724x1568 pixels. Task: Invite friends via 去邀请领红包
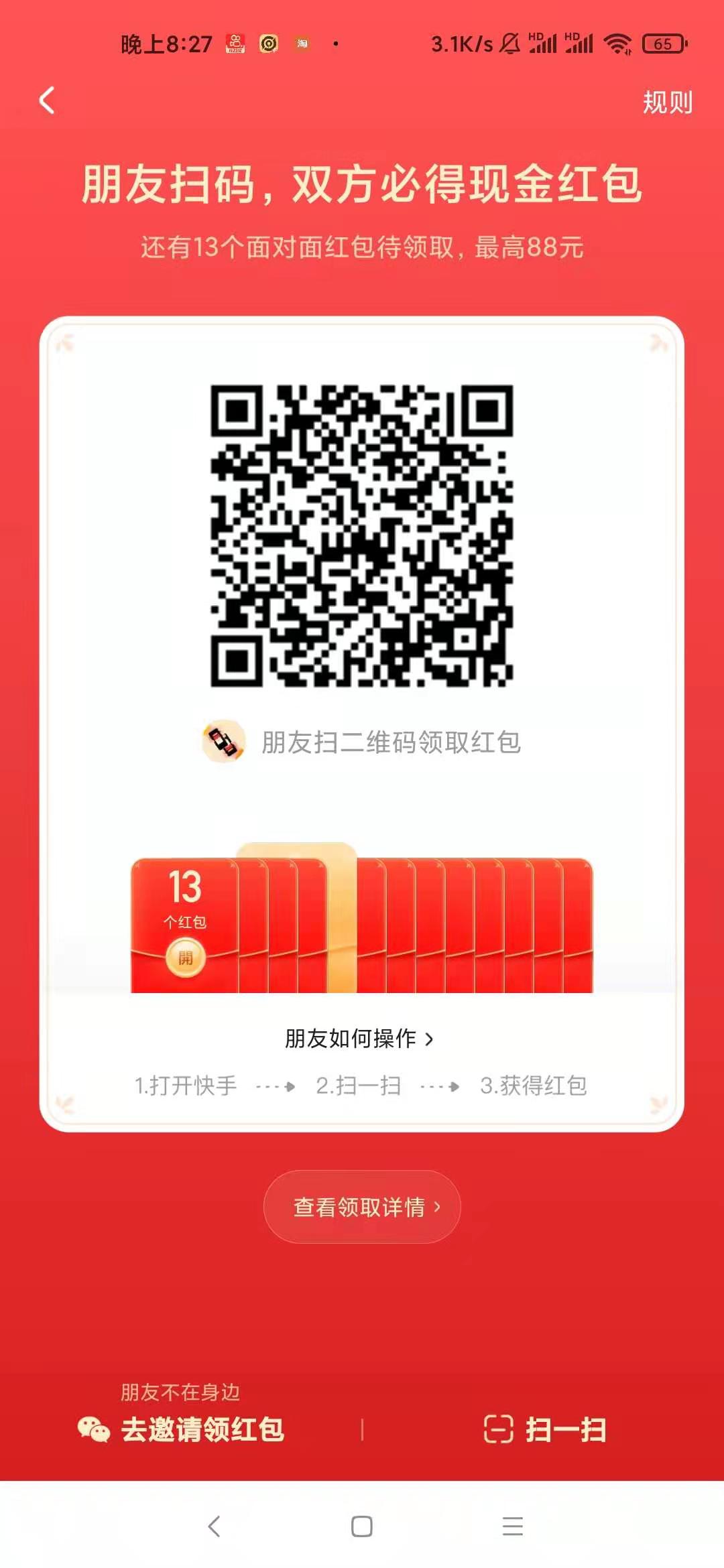(x=182, y=1429)
